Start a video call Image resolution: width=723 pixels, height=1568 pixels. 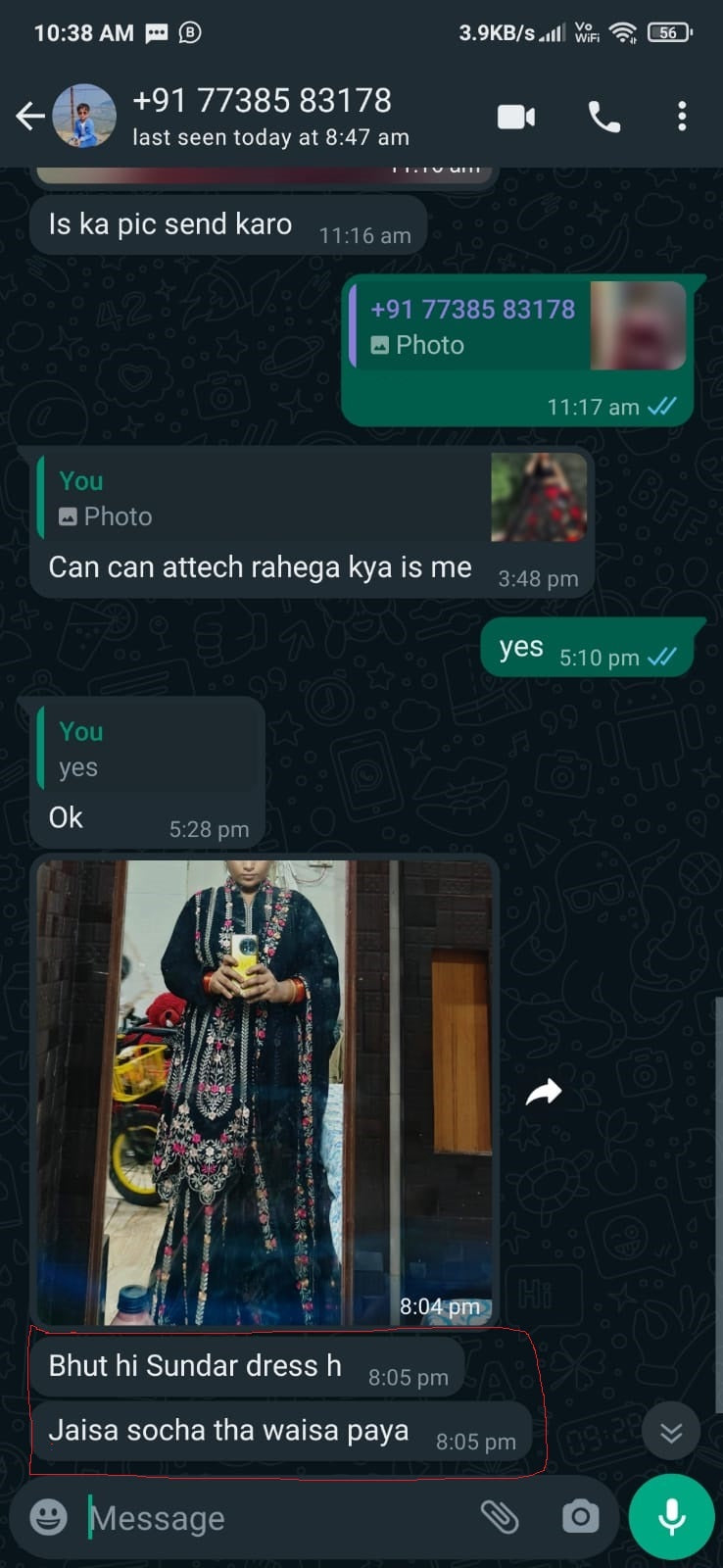516,117
